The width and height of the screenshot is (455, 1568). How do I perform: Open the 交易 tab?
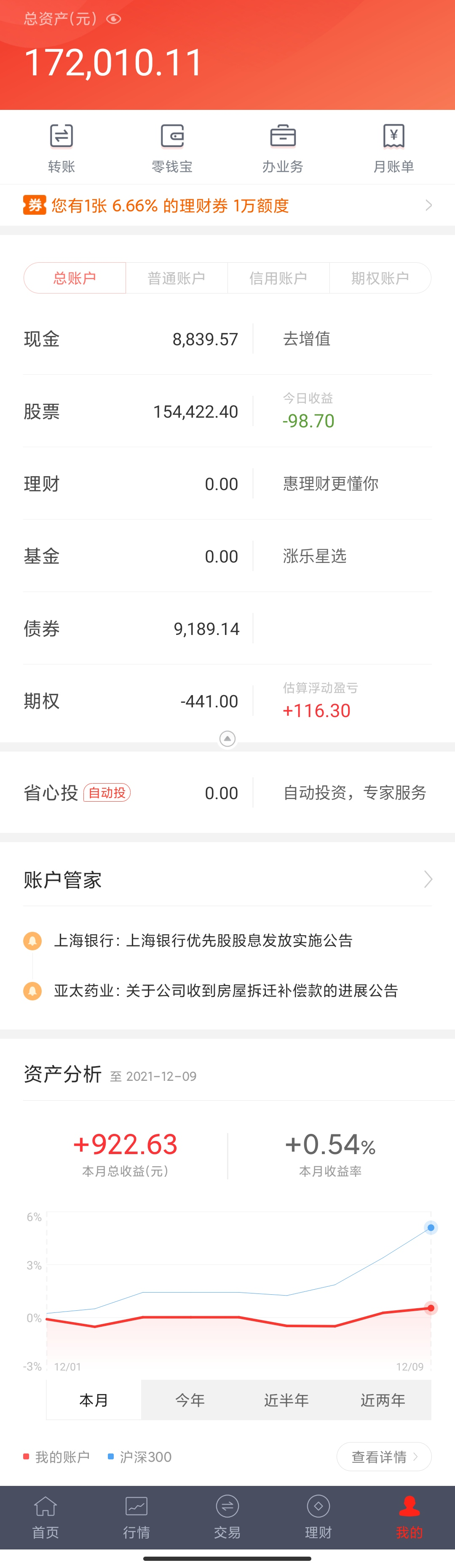click(x=227, y=1517)
